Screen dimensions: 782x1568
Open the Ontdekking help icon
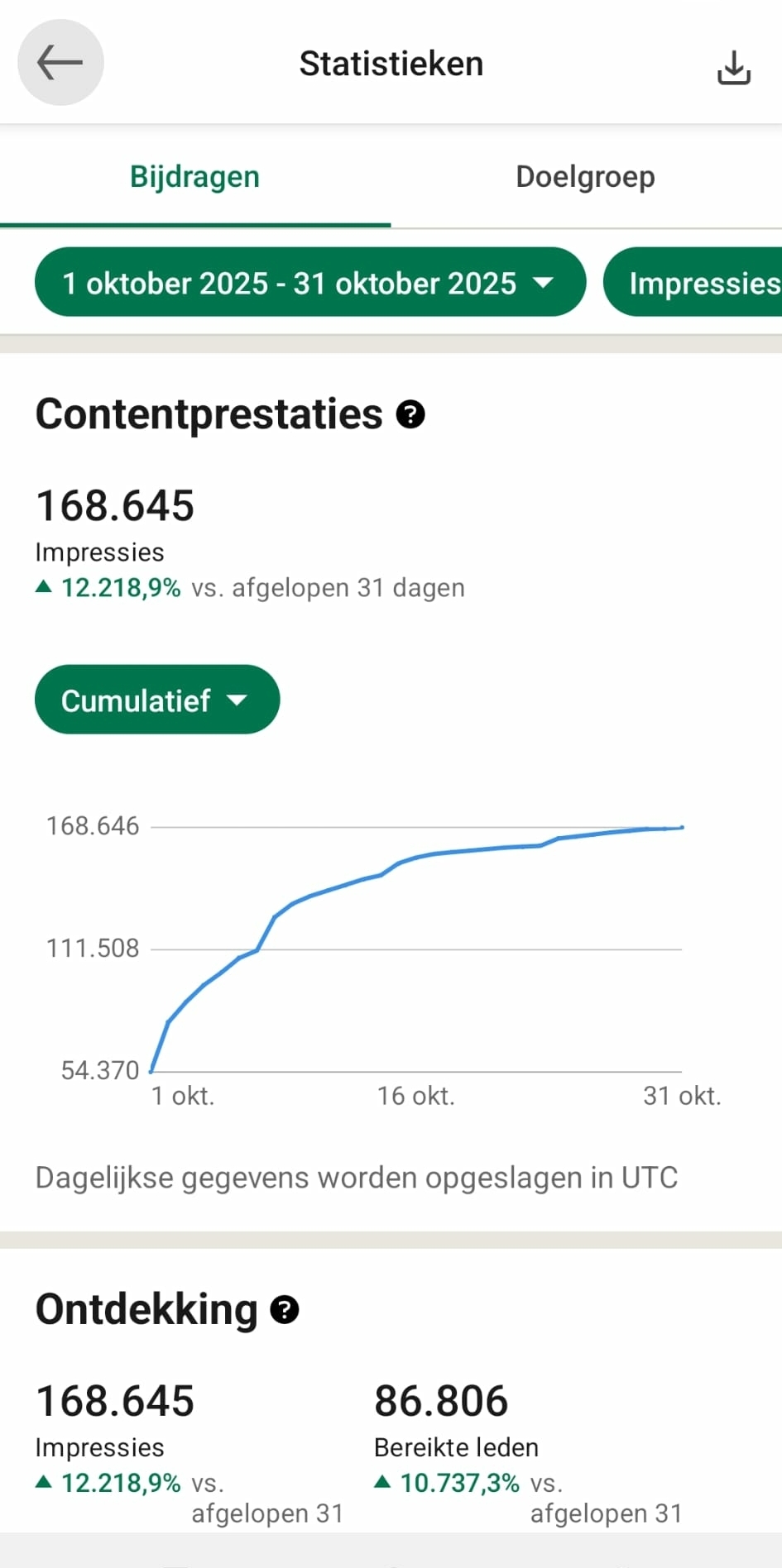point(285,1309)
